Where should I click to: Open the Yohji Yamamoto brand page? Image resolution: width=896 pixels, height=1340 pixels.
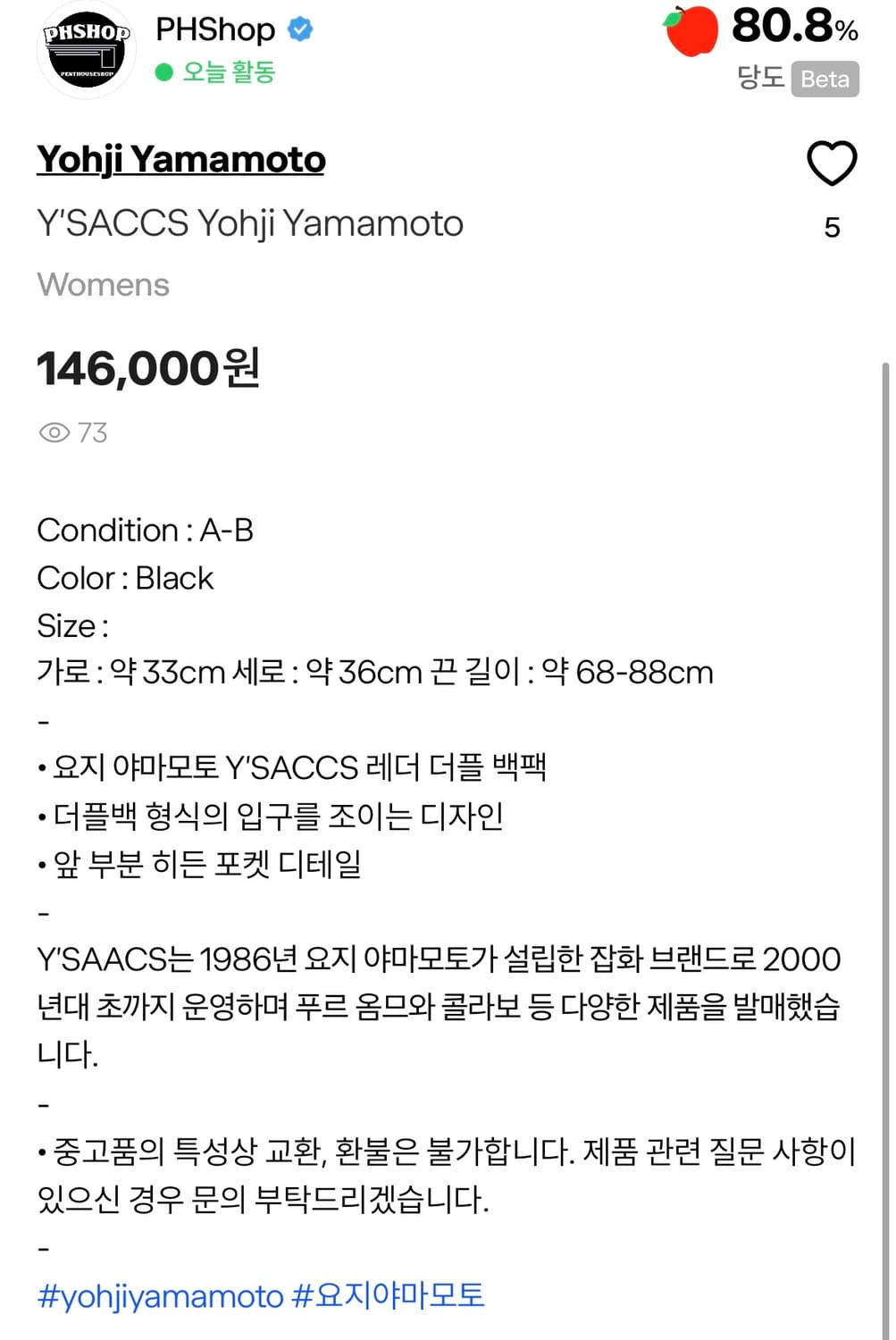[180, 161]
